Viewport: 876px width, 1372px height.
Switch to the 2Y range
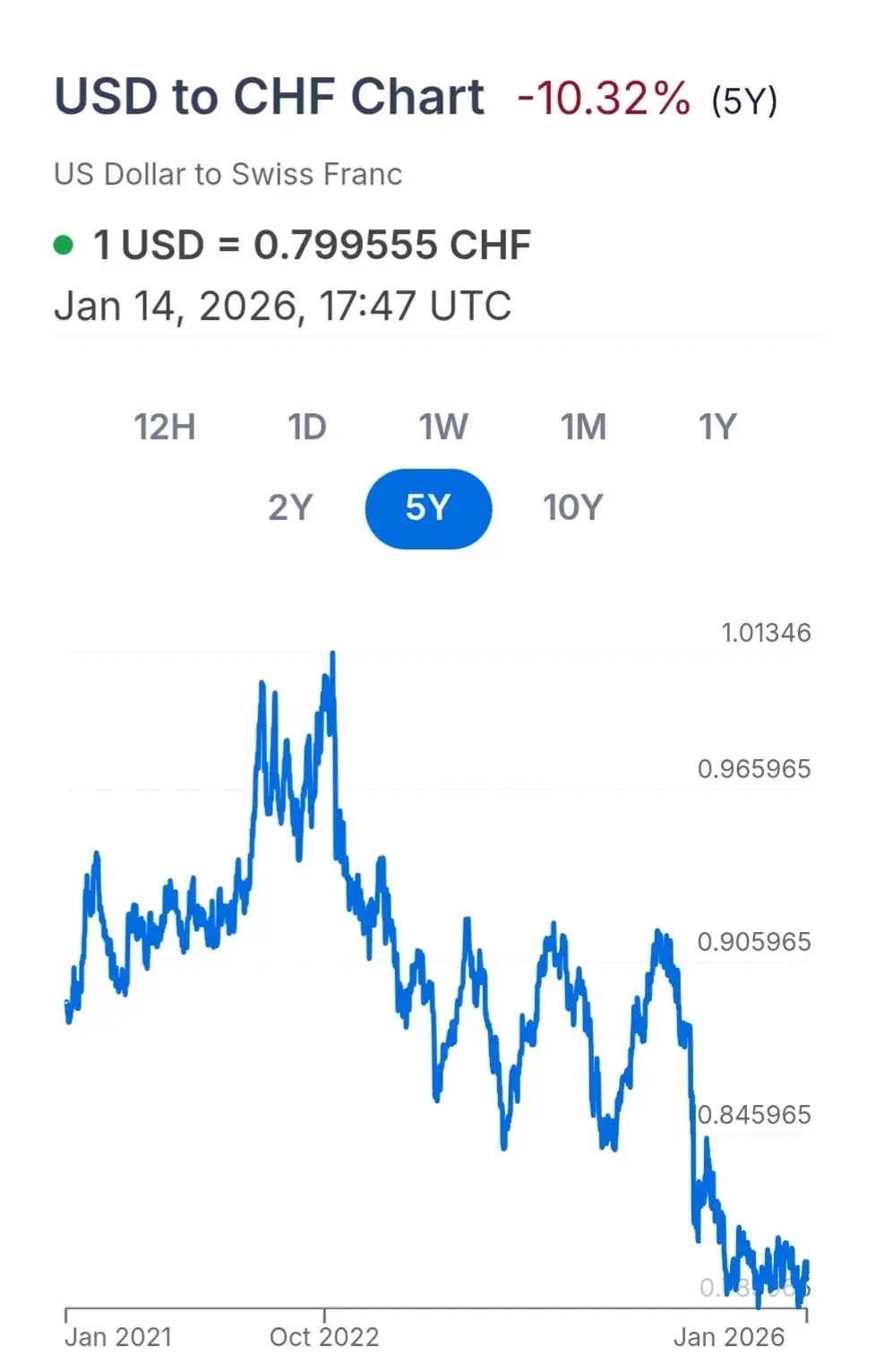coord(290,508)
